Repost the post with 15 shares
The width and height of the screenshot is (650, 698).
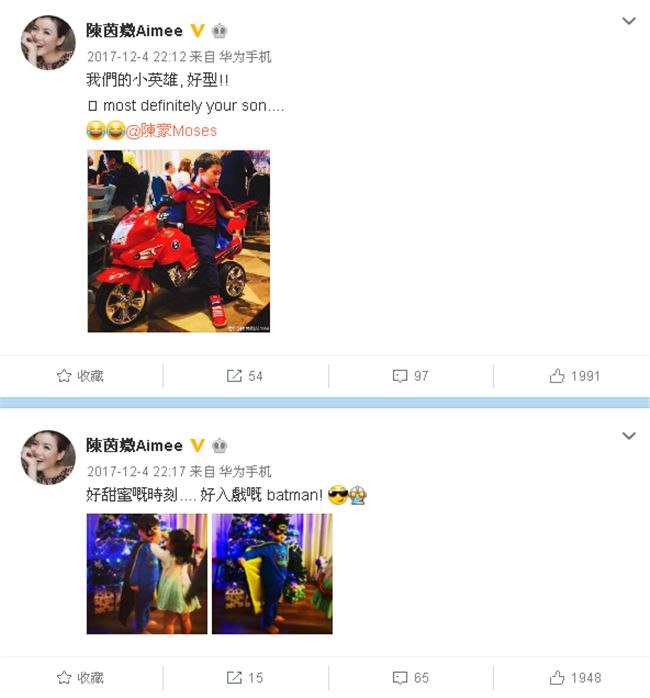point(245,678)
